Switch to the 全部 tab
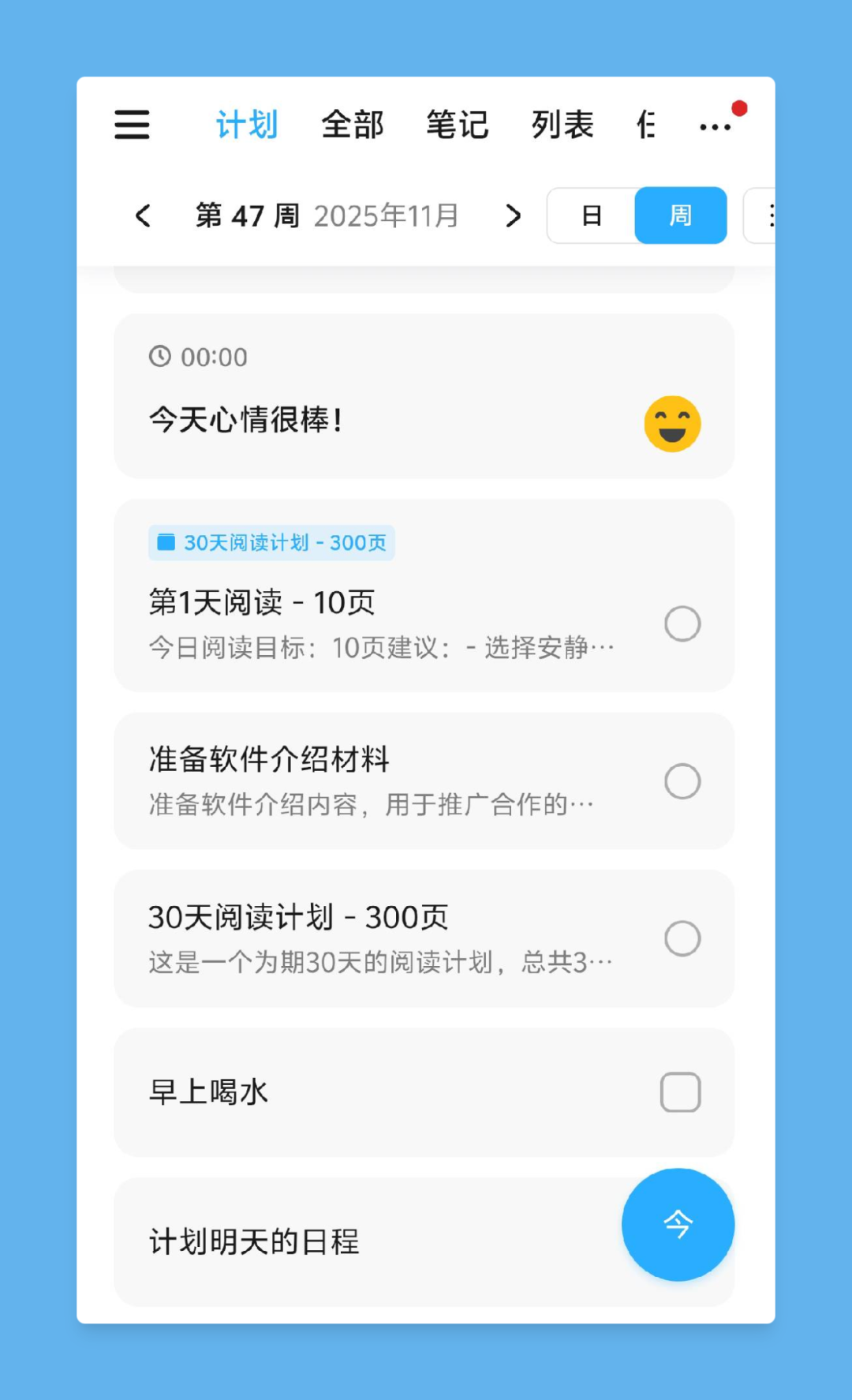Screen dimensions: 852x1400 coord(352,125)
